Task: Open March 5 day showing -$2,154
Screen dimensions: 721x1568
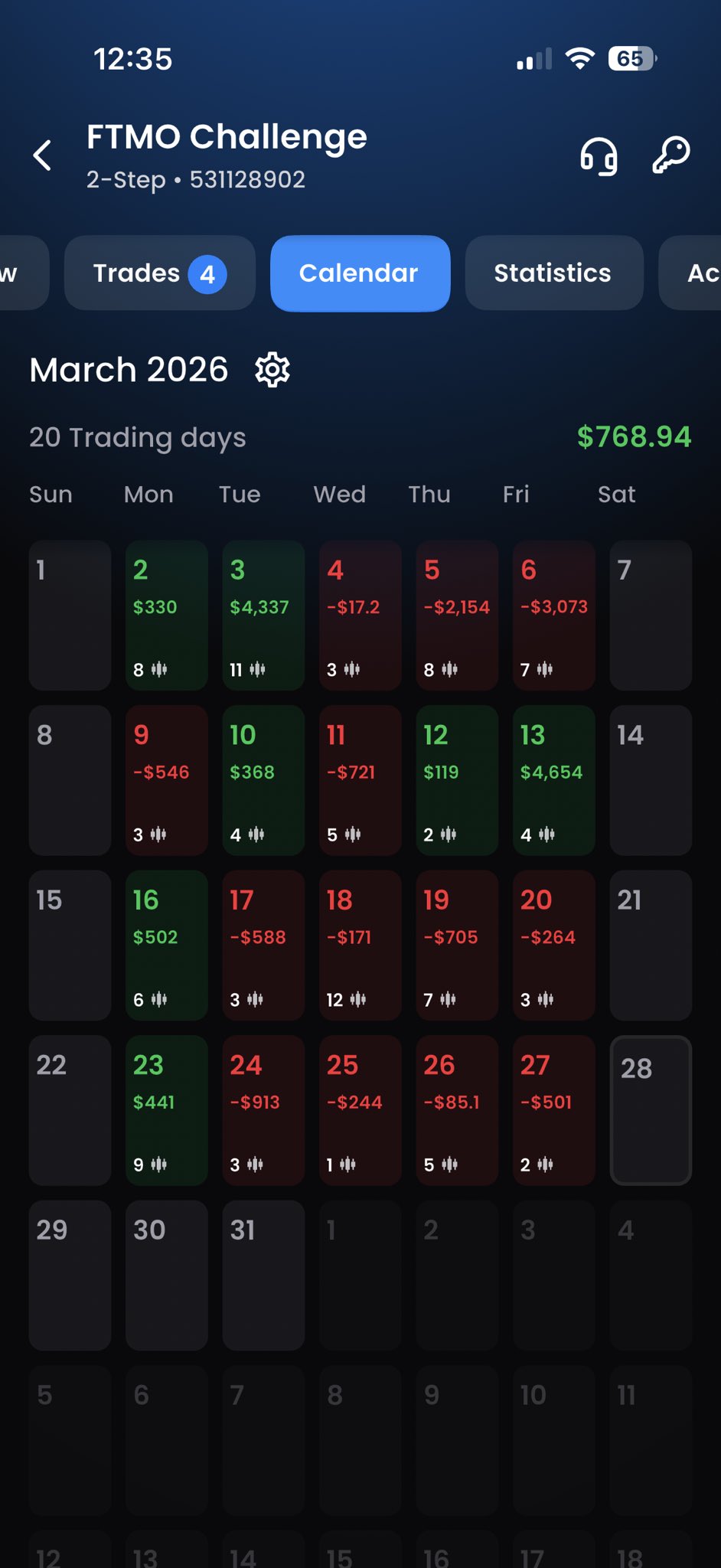Action: click(x=457, y=616)
